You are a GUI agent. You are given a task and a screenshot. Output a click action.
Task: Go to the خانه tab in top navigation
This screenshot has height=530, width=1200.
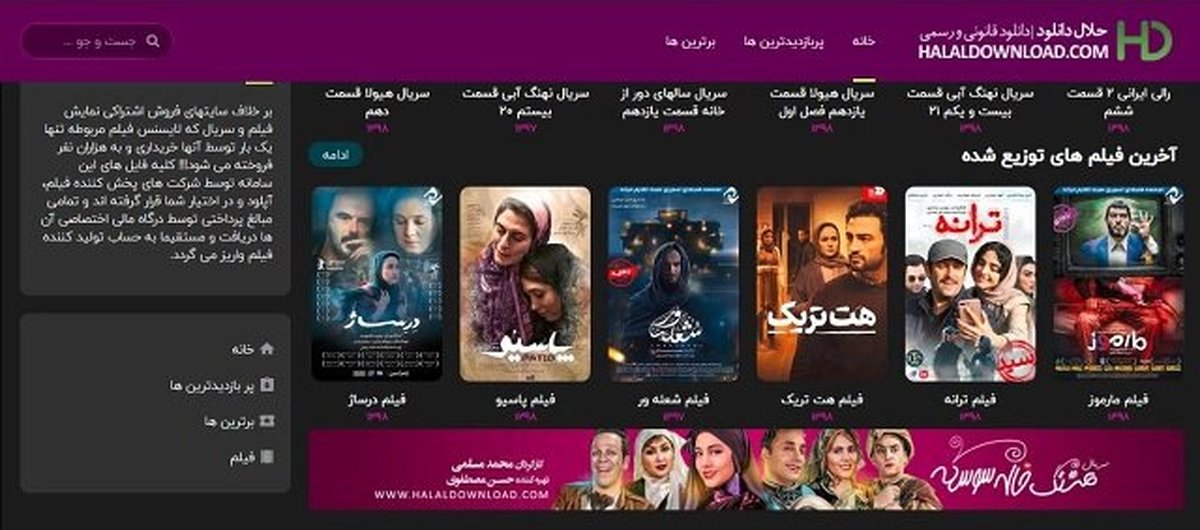tap(864, 41)
